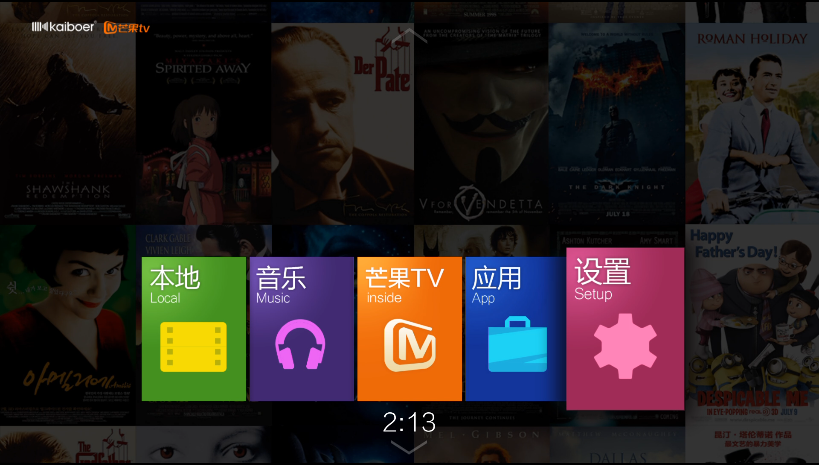Open the Music (音乐) tile
The image size is (819, 465).
(301, 329)
